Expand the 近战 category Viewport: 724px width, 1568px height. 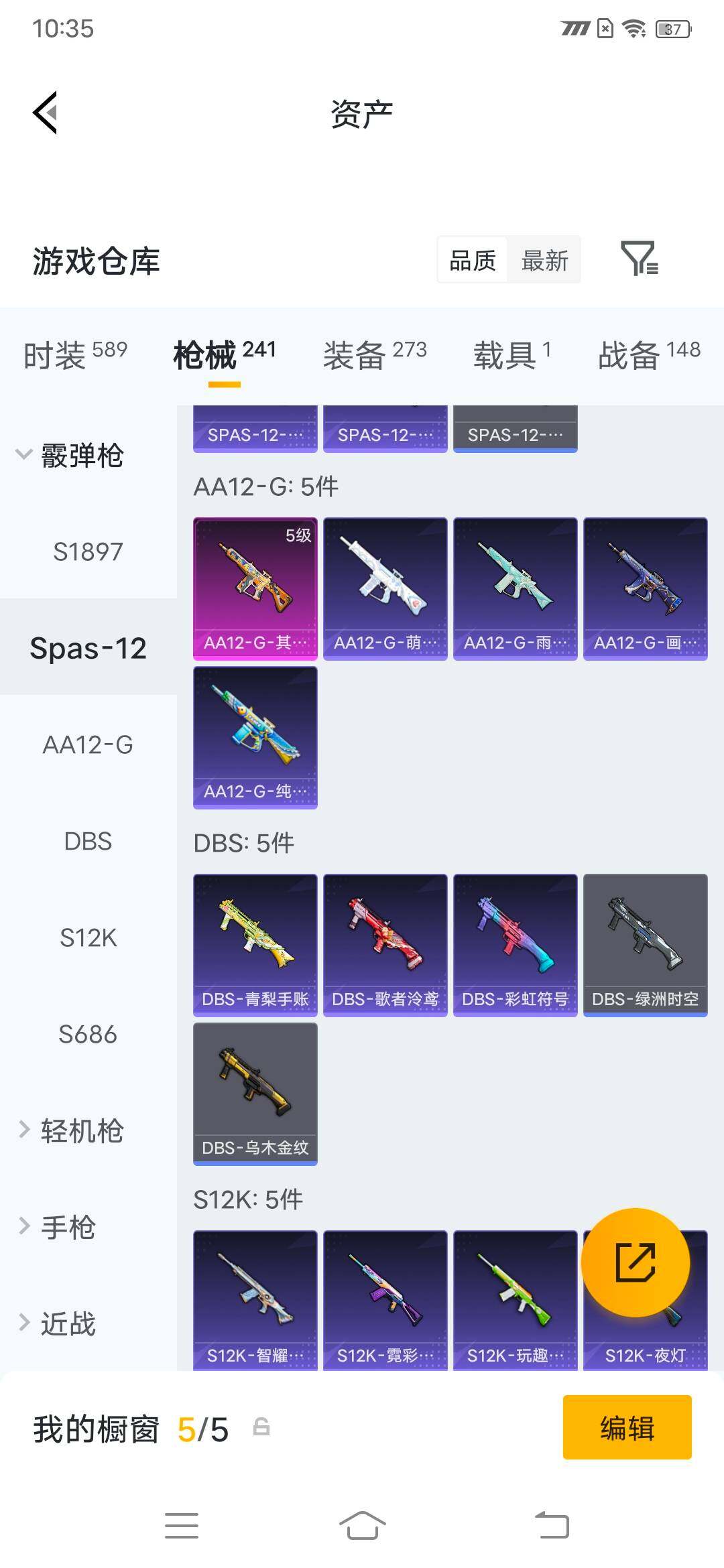click(57, 1323)
